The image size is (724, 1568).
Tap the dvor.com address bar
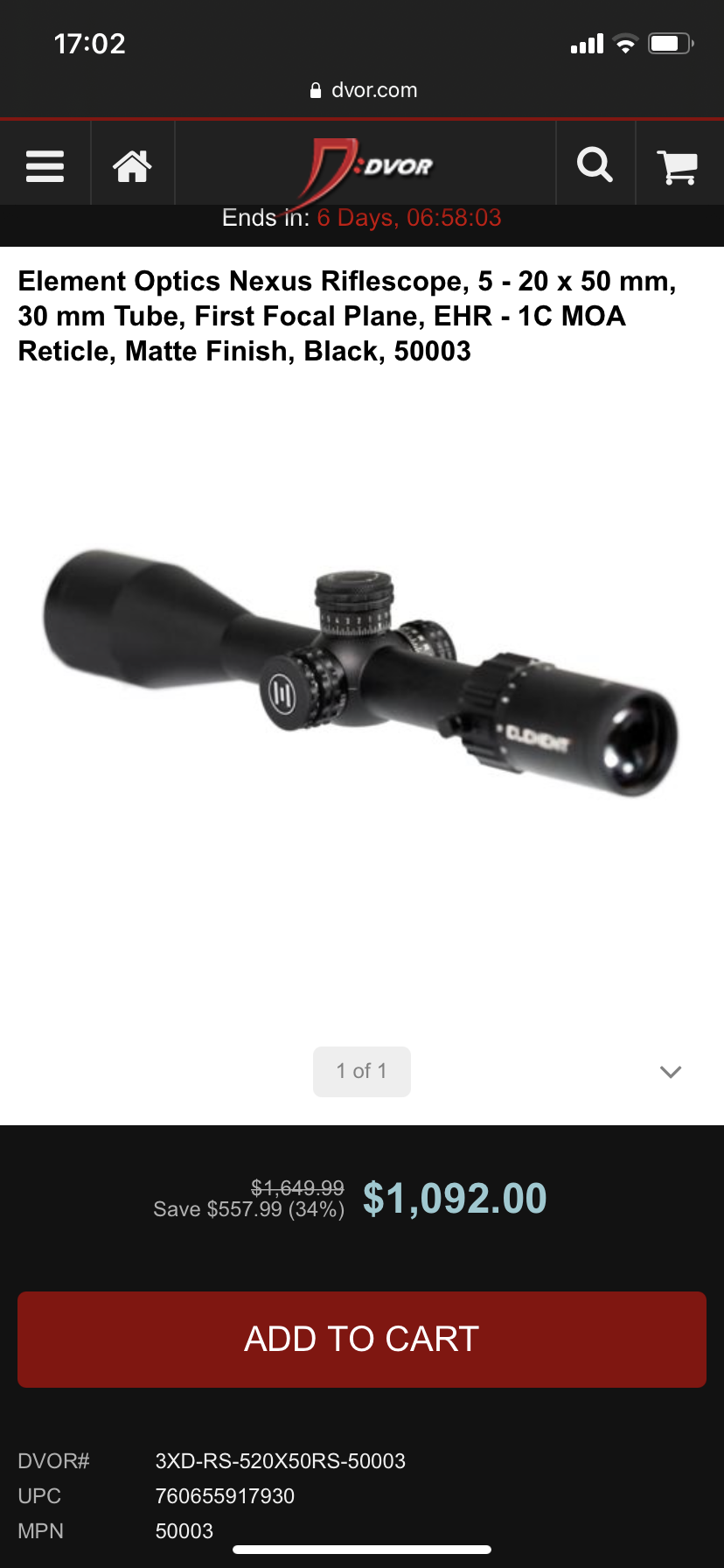tap(362, 90)
